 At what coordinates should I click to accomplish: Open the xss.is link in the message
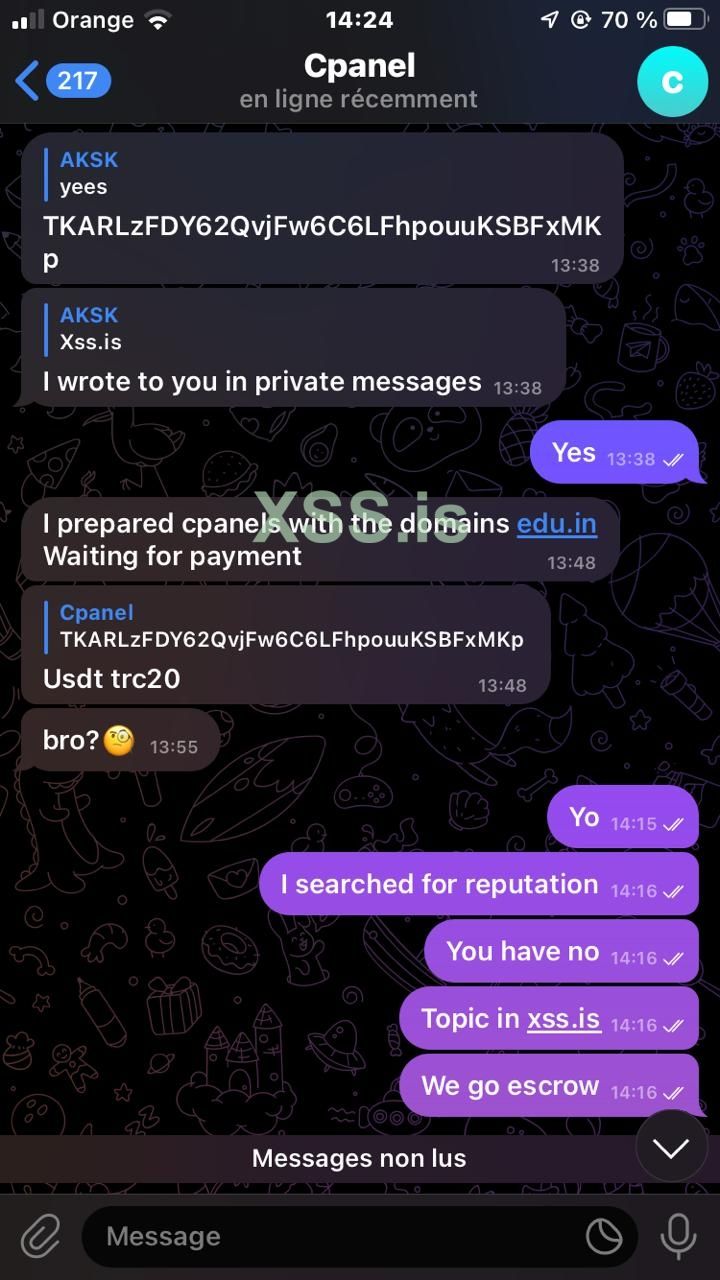563,1018
